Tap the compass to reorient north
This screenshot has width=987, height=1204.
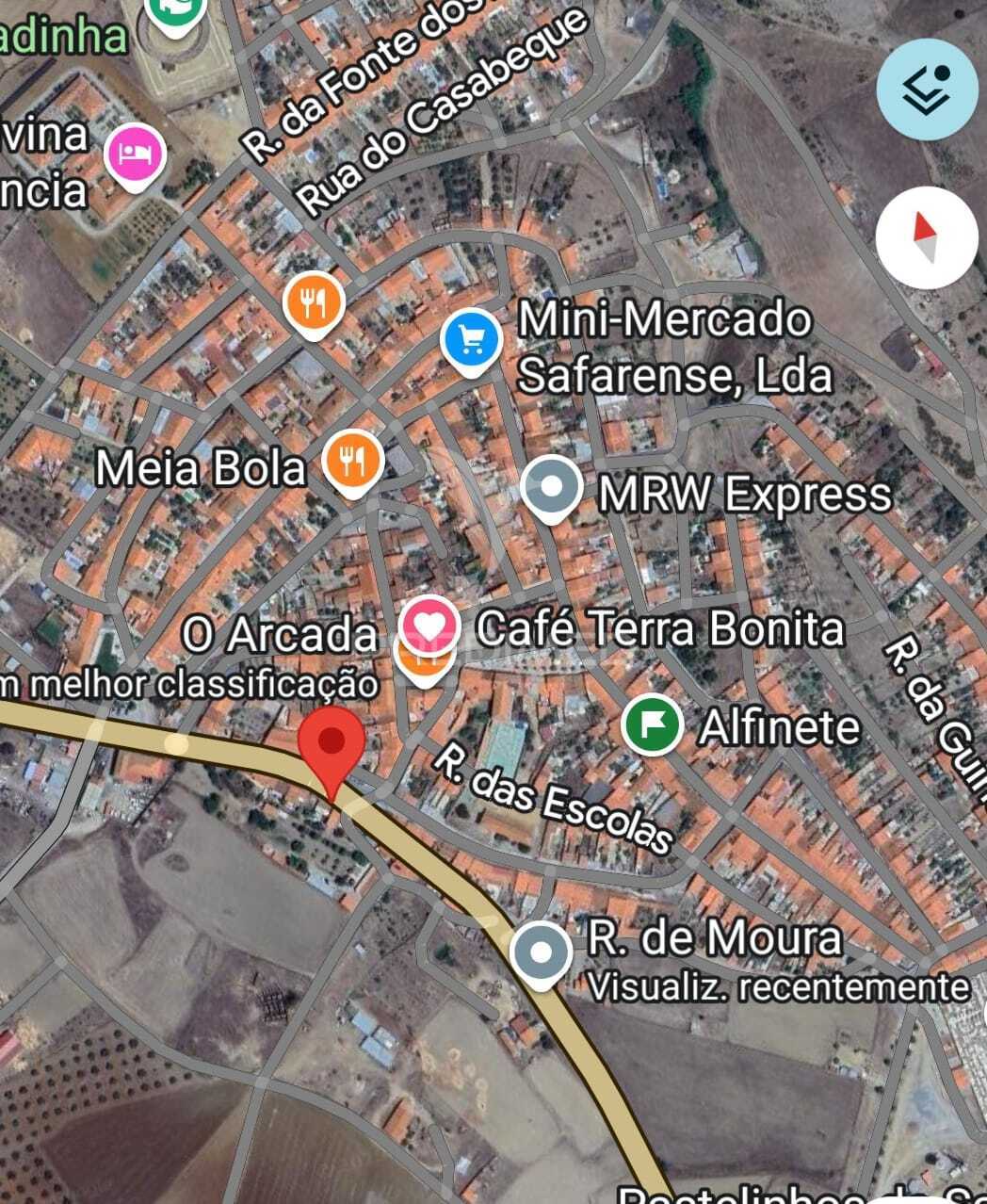coord(927,236)
